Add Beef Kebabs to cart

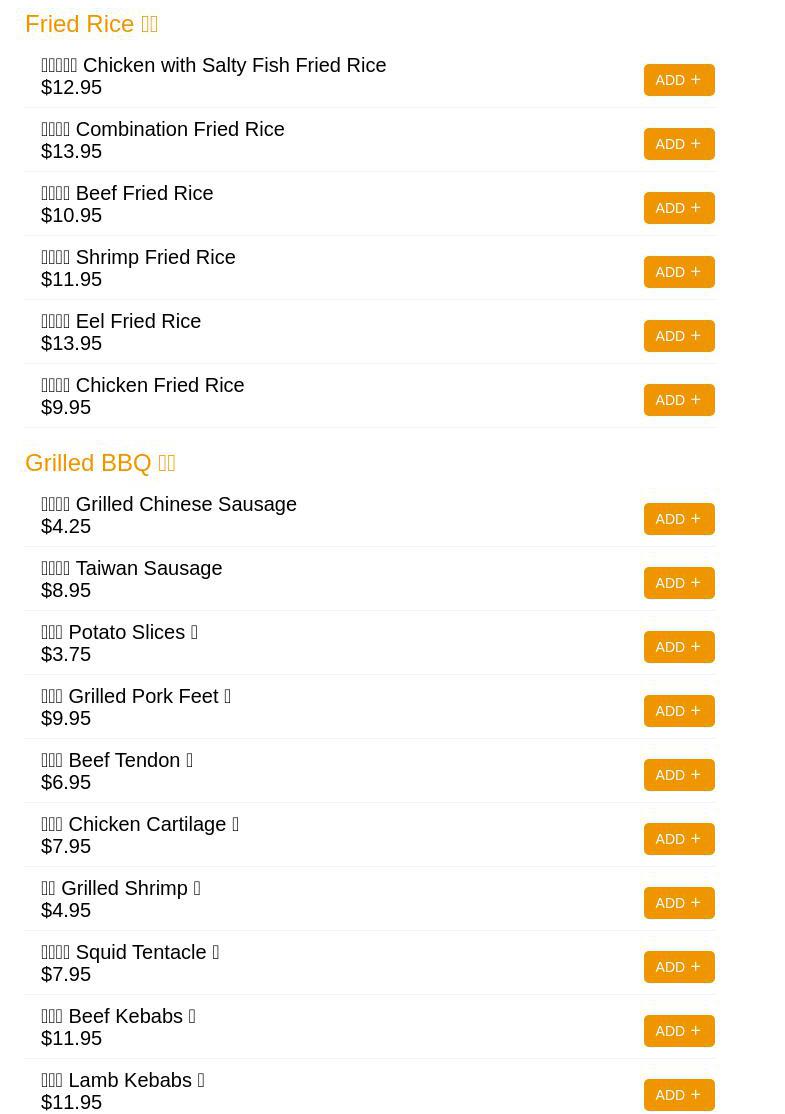tap(679, 1031)
